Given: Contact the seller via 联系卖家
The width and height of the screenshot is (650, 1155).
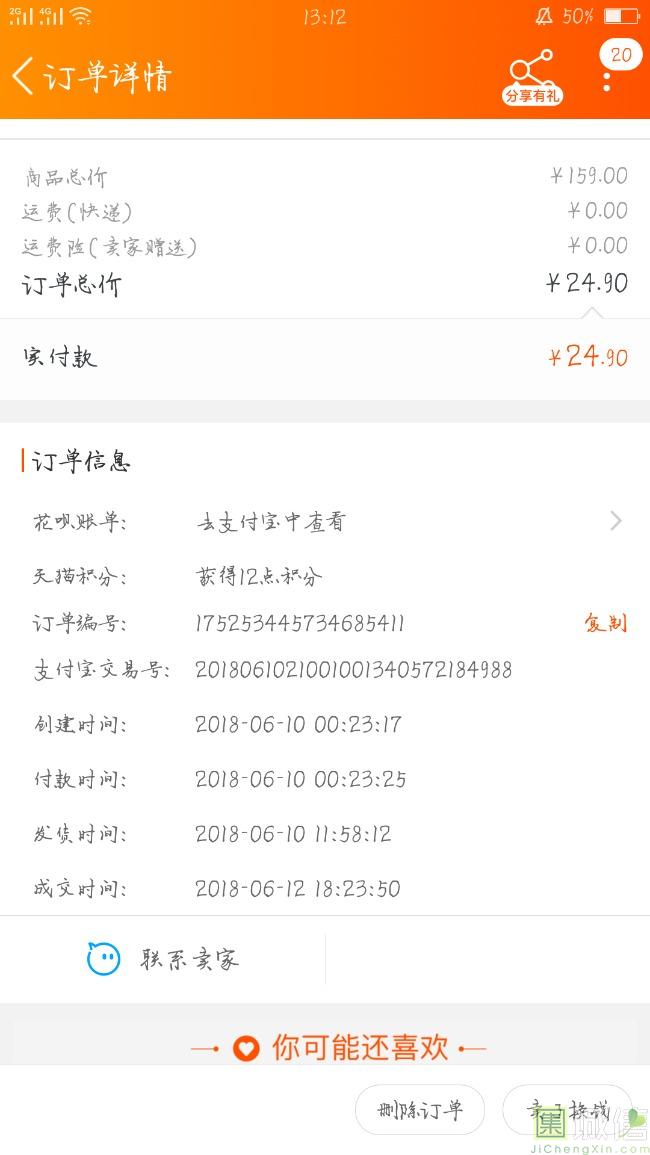Looking at the screenshot, I should pyautogui.click(x=163, y=959).
